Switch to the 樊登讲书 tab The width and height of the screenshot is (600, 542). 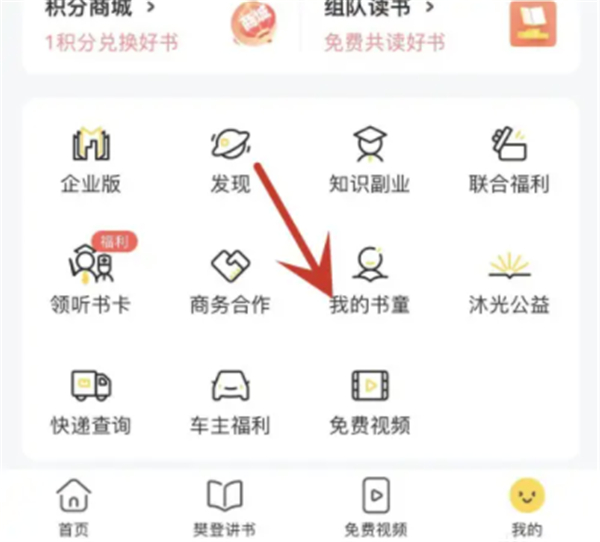225,507
